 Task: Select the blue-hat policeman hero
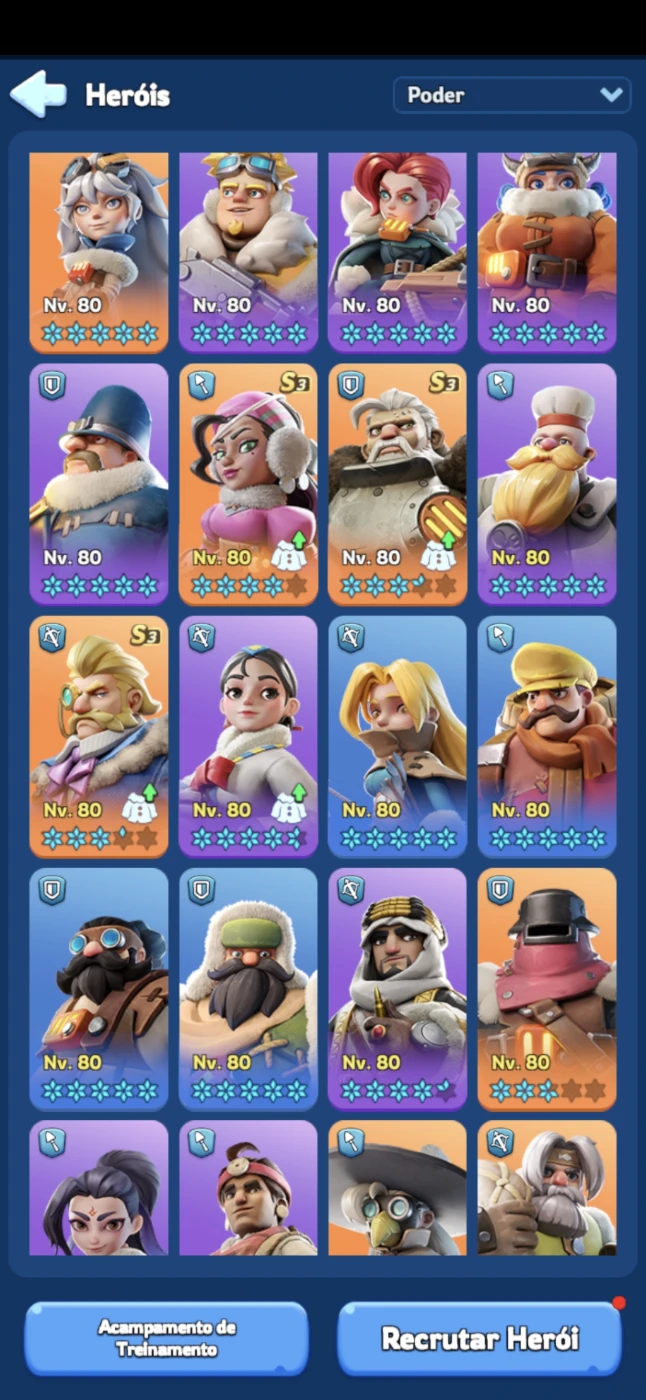coord(99,484)
